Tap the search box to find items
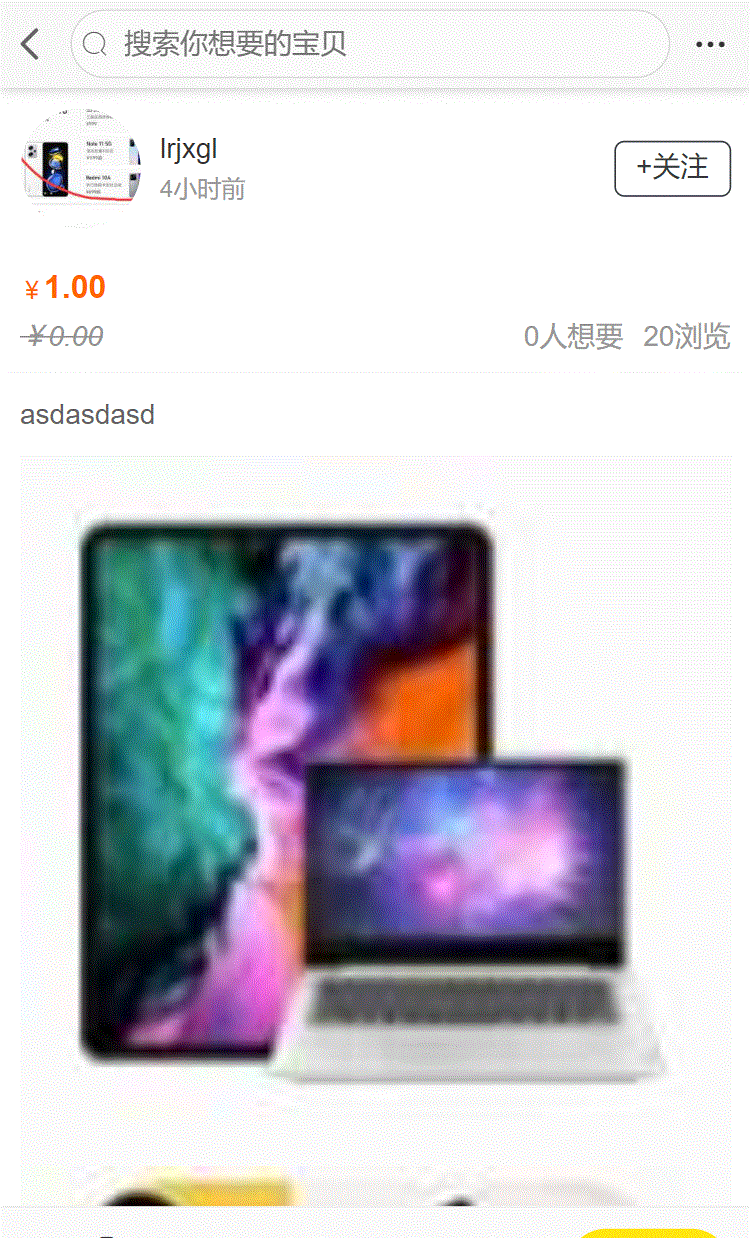750x1238 pixels. [x=370, y=44]
